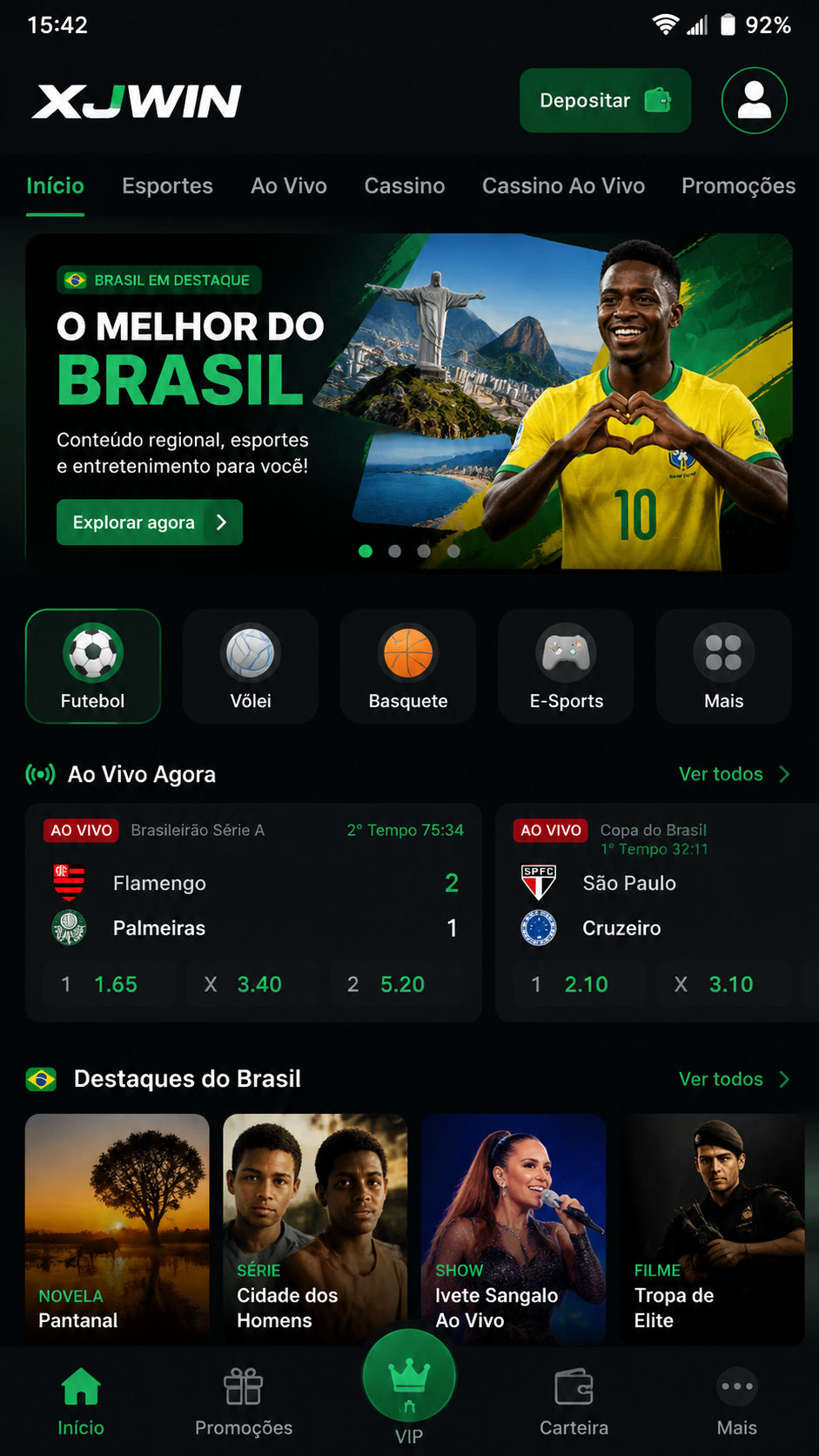This screenshot has width=819, height=1456.
Task: Select the Cassino Ao Vivo tab
Action: coord(563,185)
